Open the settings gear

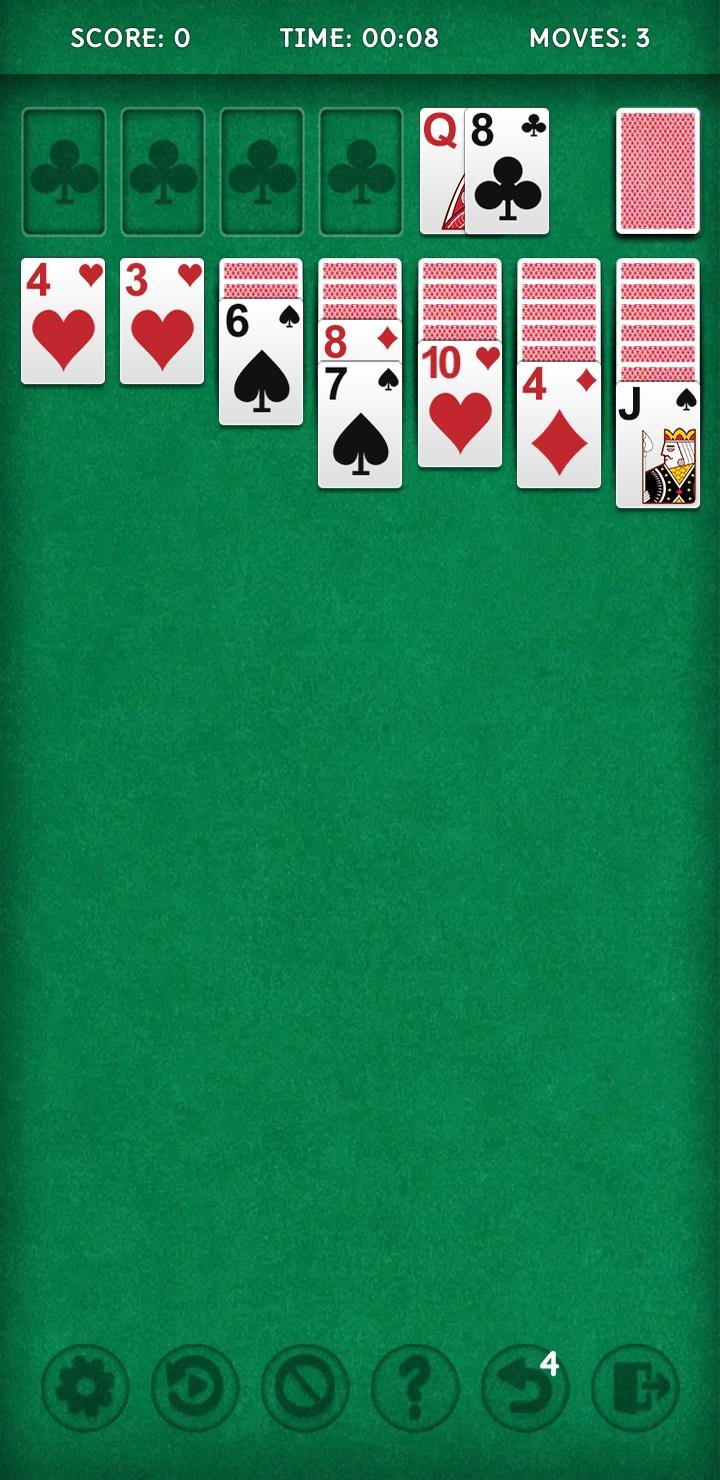click(85, 1388)
